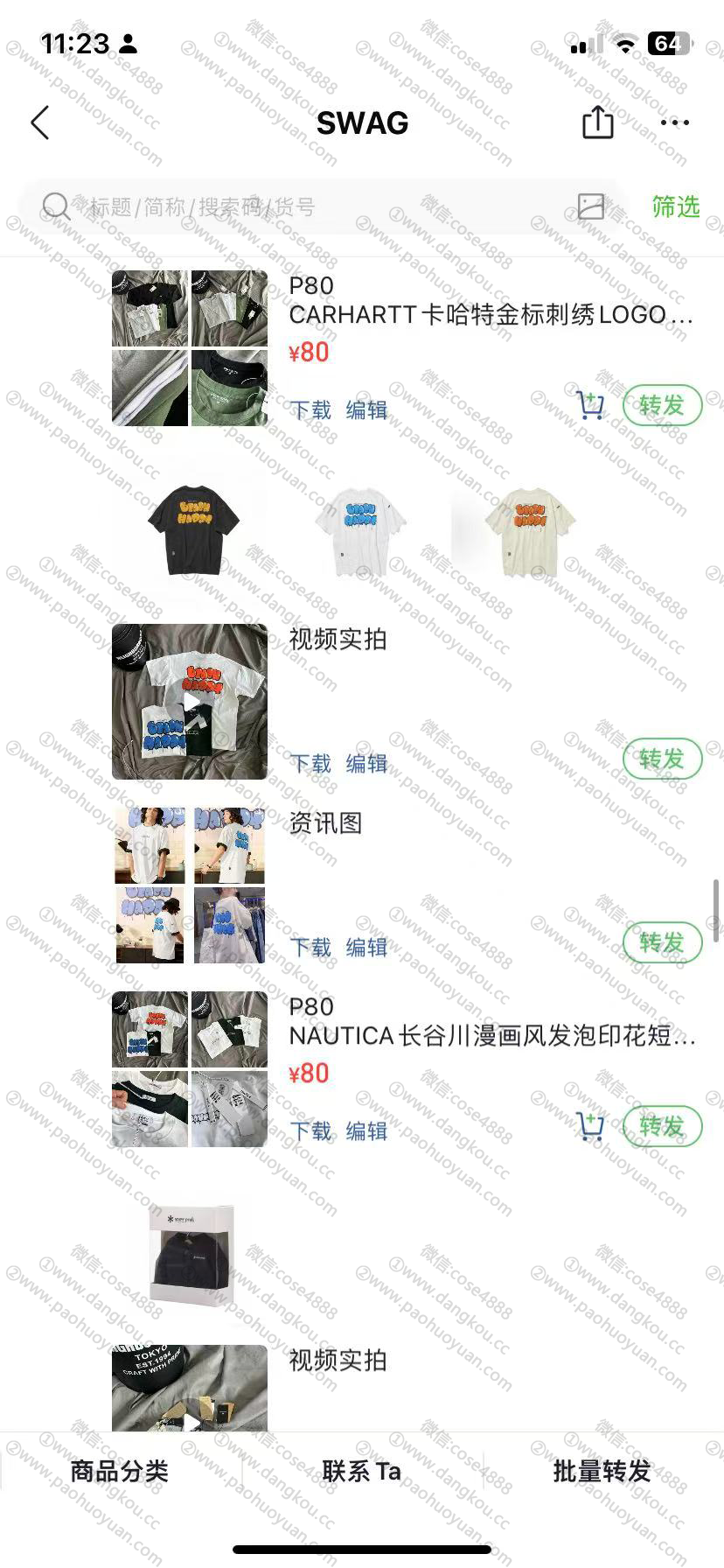Open 商品分类 categories
Viewport: 724px width, 1568px height.
pos(120,1471)
